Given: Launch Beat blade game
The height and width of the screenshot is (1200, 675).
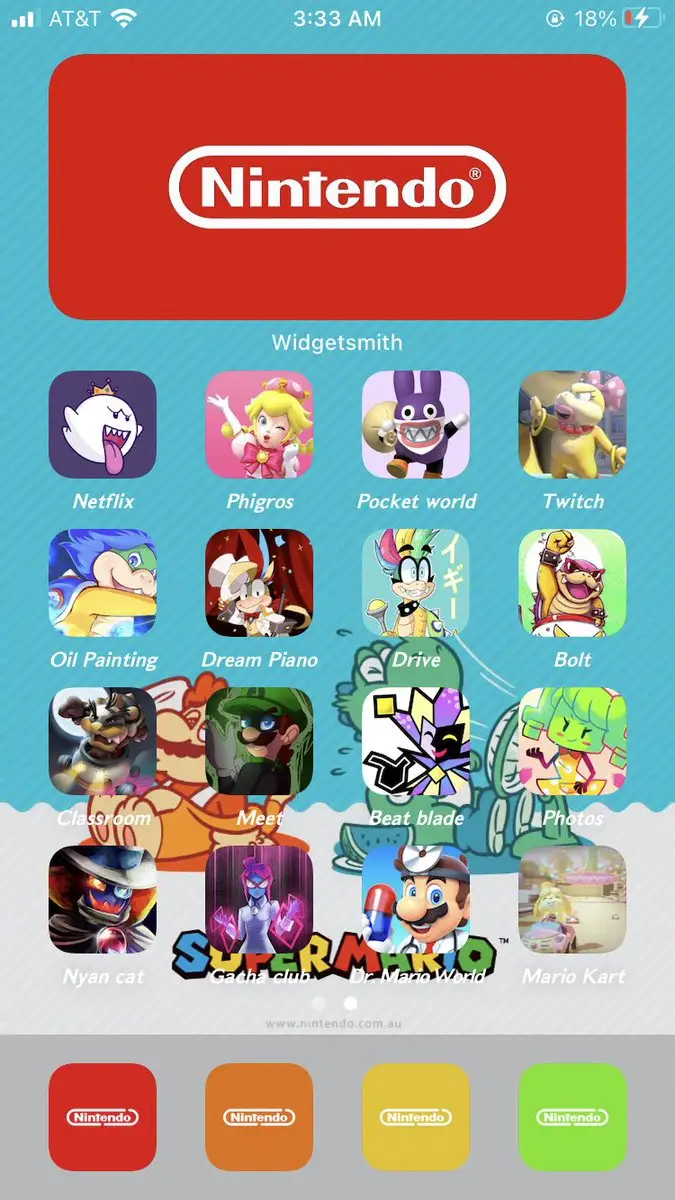Looking at the screenshot, I should (x=416, y=741).
